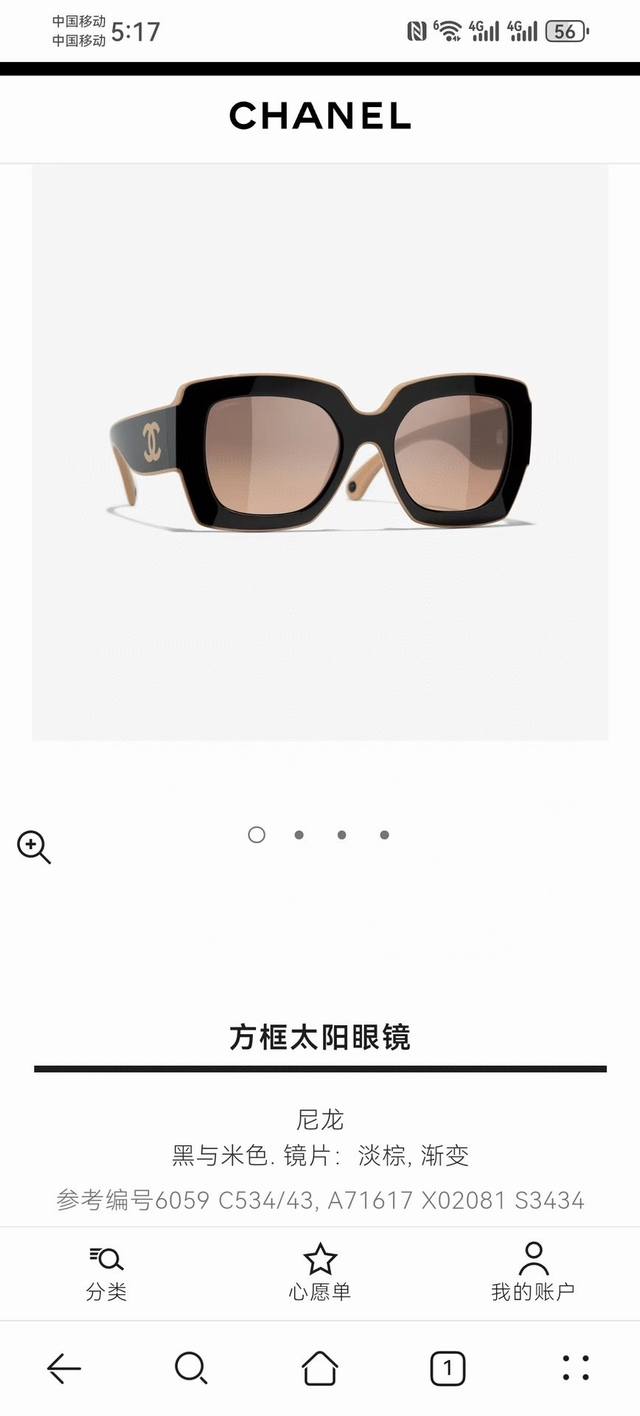
Task: Go to 我的账户 account tab
Action: click(533, 1273)
